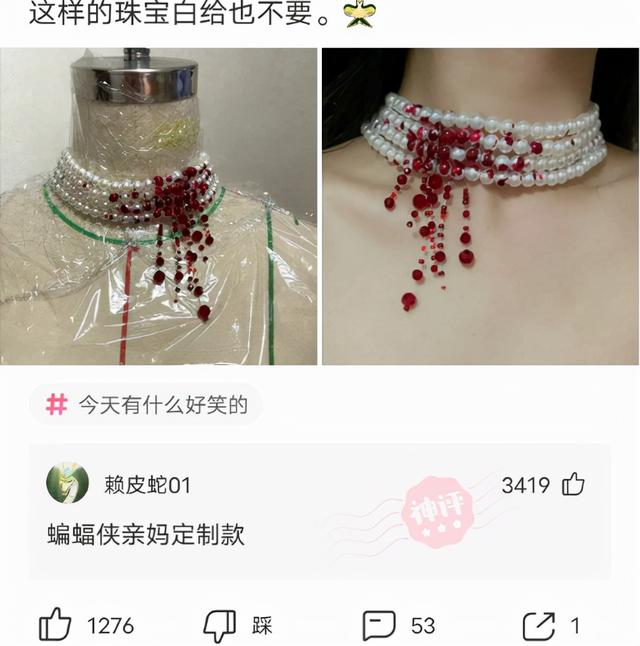The image size is (640, 646).
Task: Open the top comment 蝙蝠侠亲妈定制款
Action: 146,534
